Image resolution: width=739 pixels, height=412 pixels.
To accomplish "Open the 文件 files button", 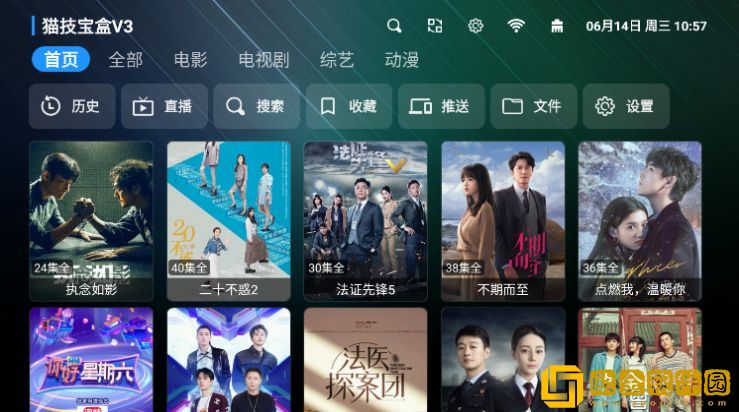I will tap(532, 106).
